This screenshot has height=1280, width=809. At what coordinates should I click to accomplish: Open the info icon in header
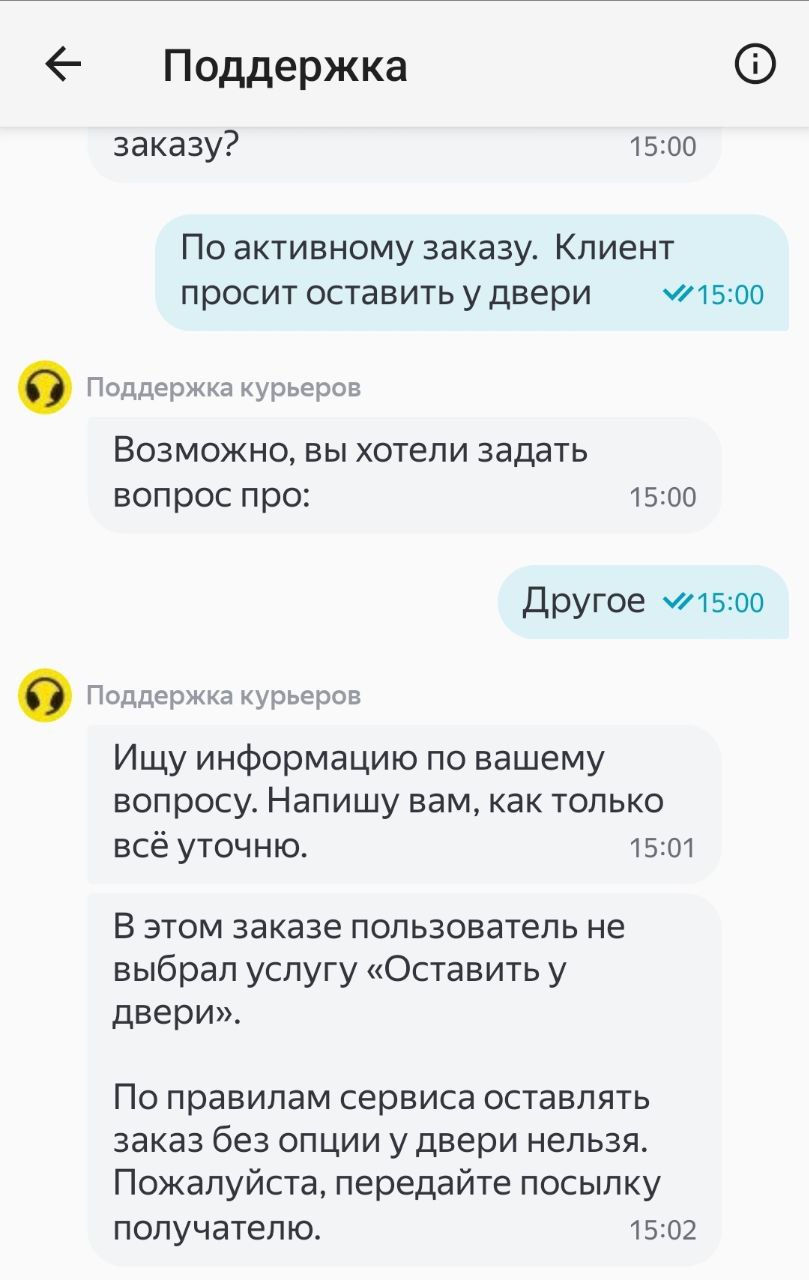pos(754,65)
